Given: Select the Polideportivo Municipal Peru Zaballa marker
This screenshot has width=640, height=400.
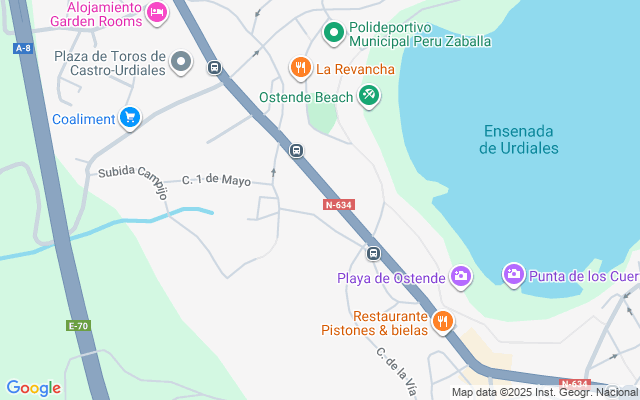Looking at the screenshot, I should pos(333,33).
